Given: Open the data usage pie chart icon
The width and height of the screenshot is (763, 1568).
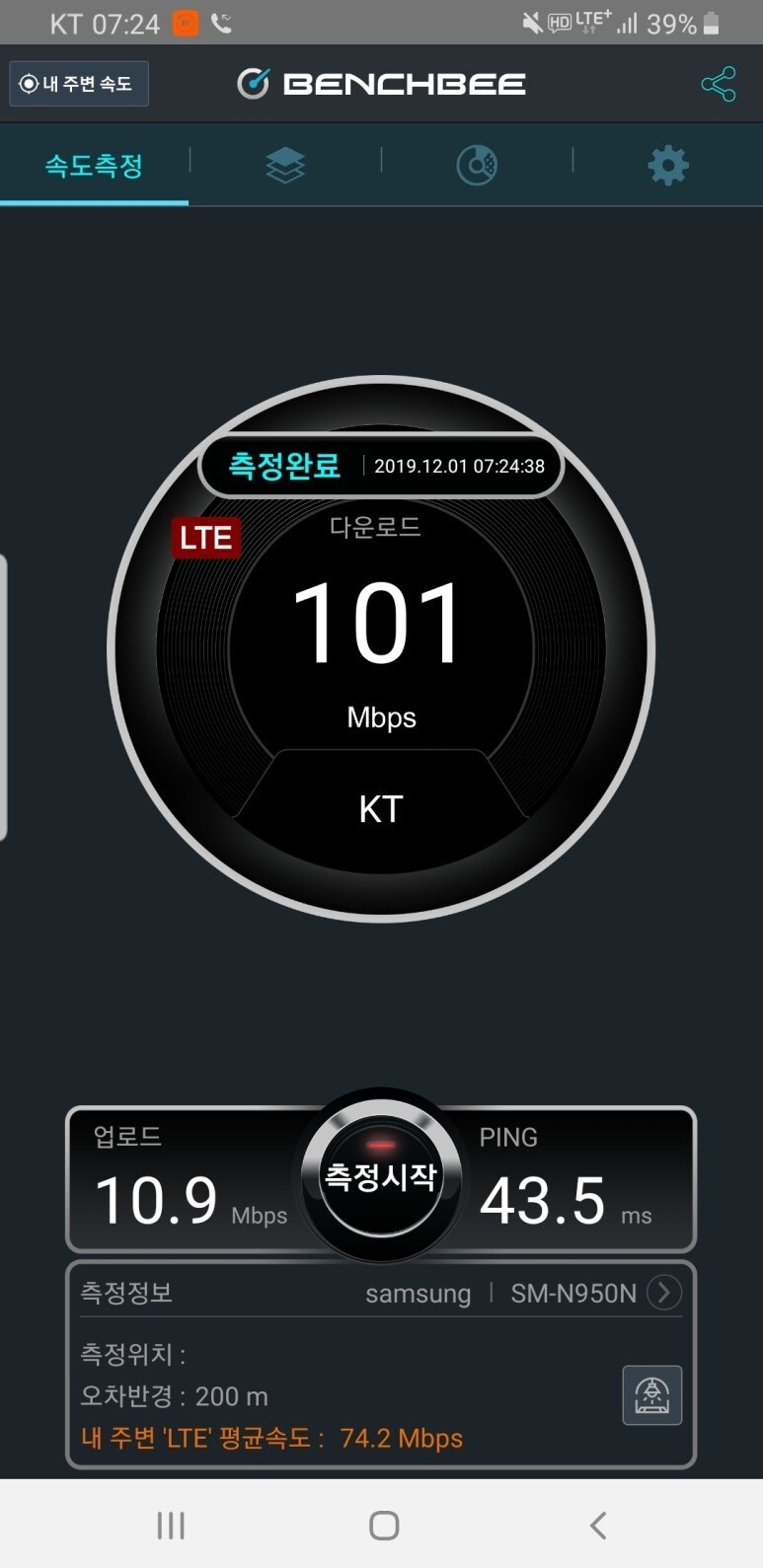Looking at the screenshot, I should [x=477, y=164].
